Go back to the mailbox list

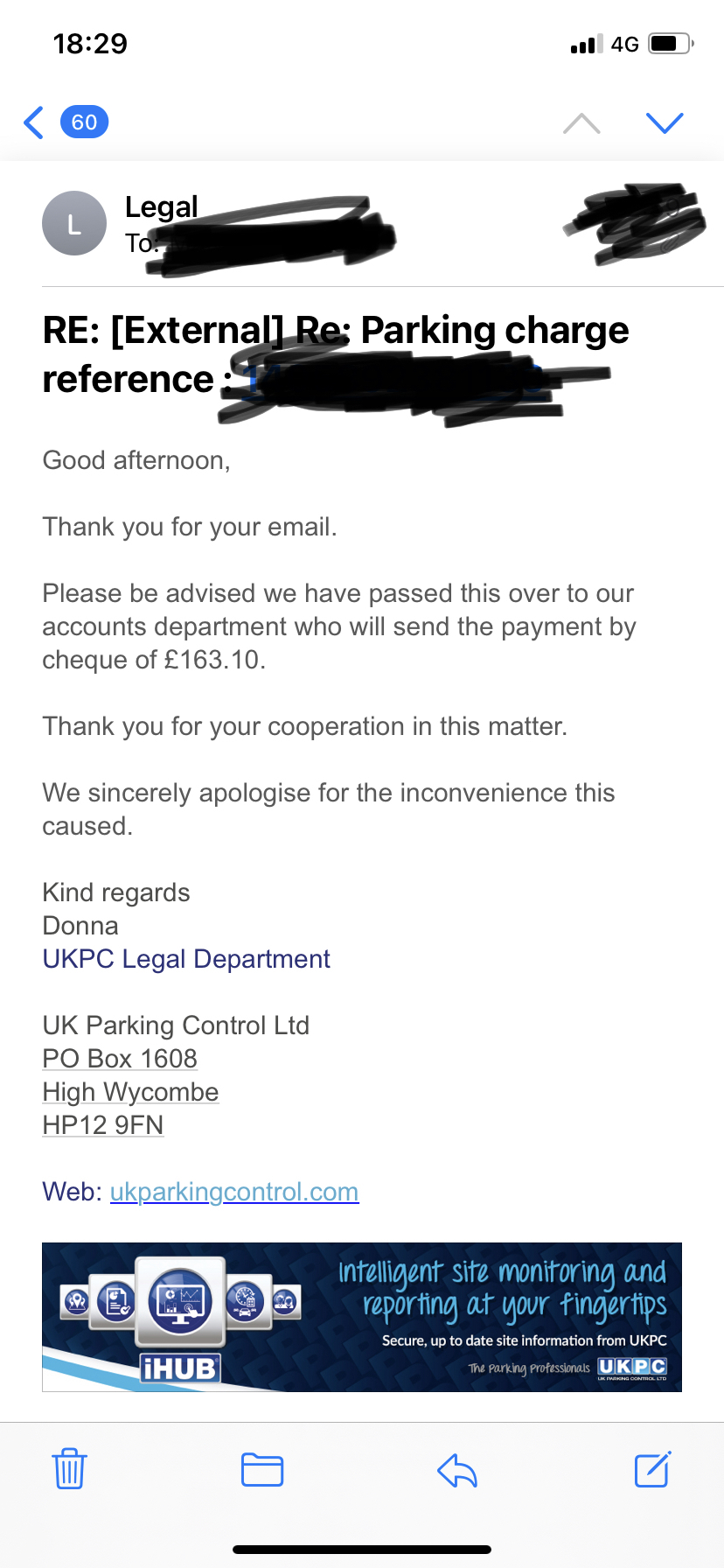[x=65, y=122]
